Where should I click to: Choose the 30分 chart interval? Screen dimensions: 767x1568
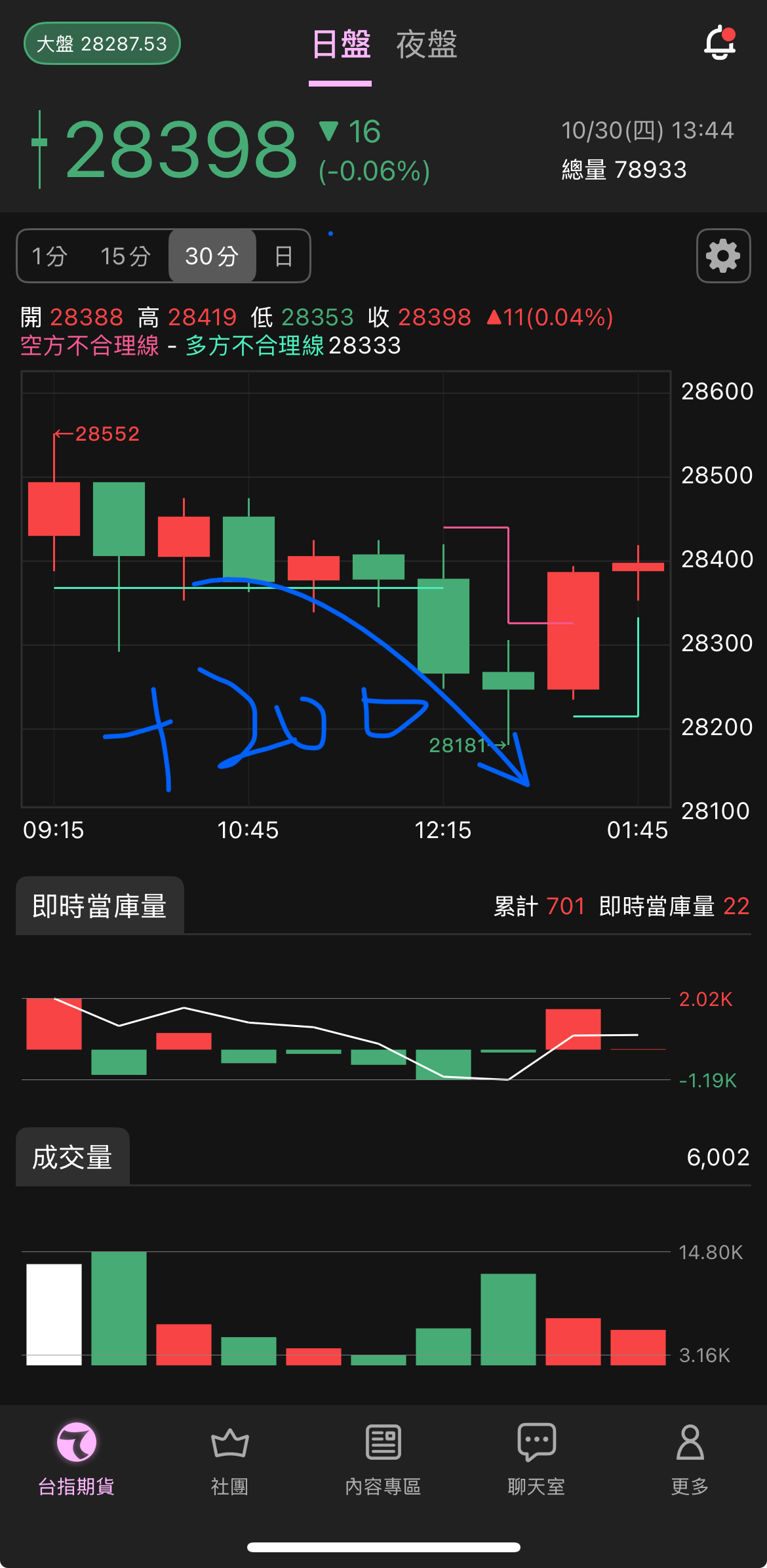(212, 256)
